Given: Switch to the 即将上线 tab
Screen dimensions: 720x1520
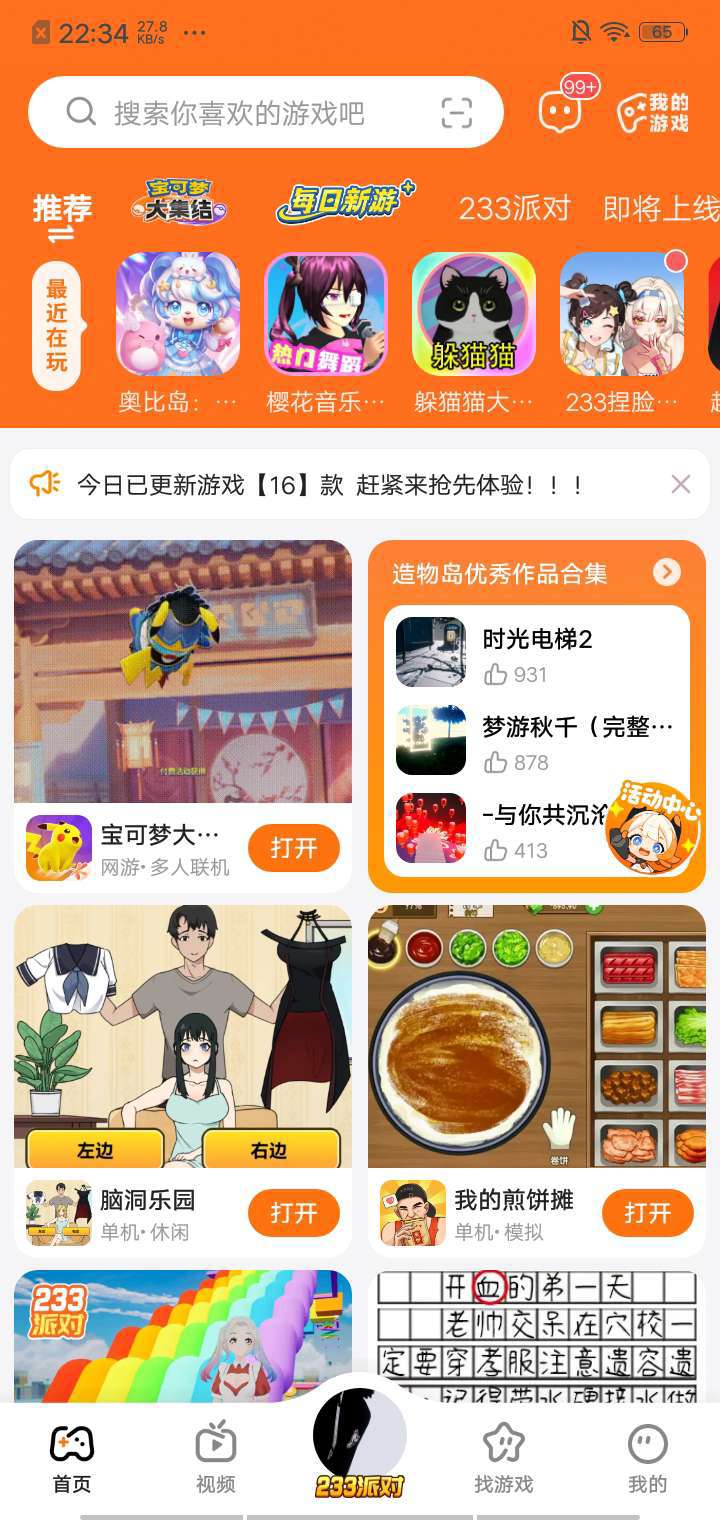Looking at the screenshot, I should [661, 208].
